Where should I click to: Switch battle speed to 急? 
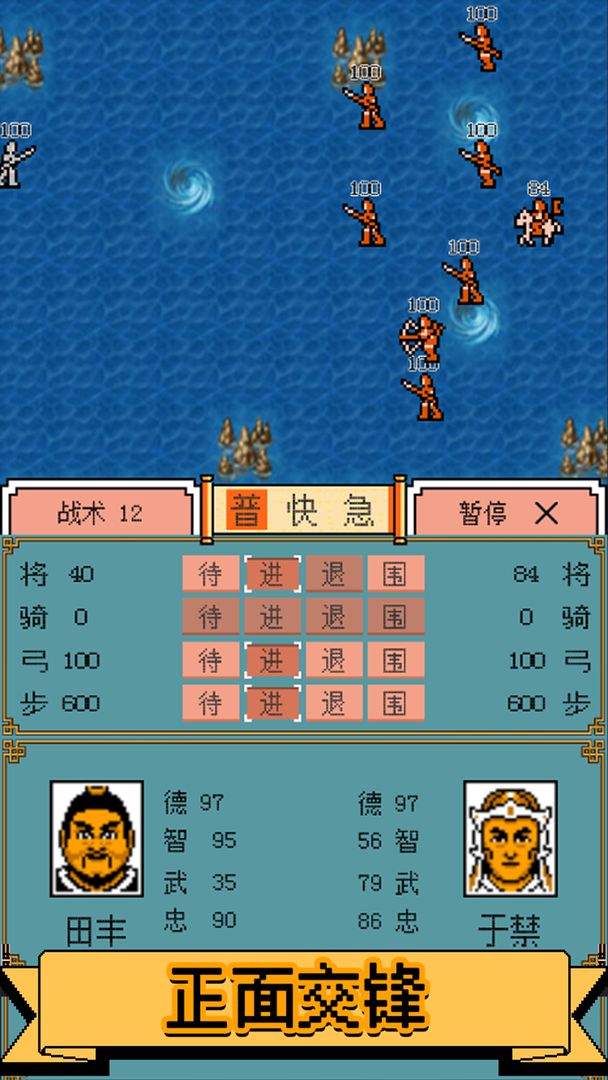click(358, 511)
